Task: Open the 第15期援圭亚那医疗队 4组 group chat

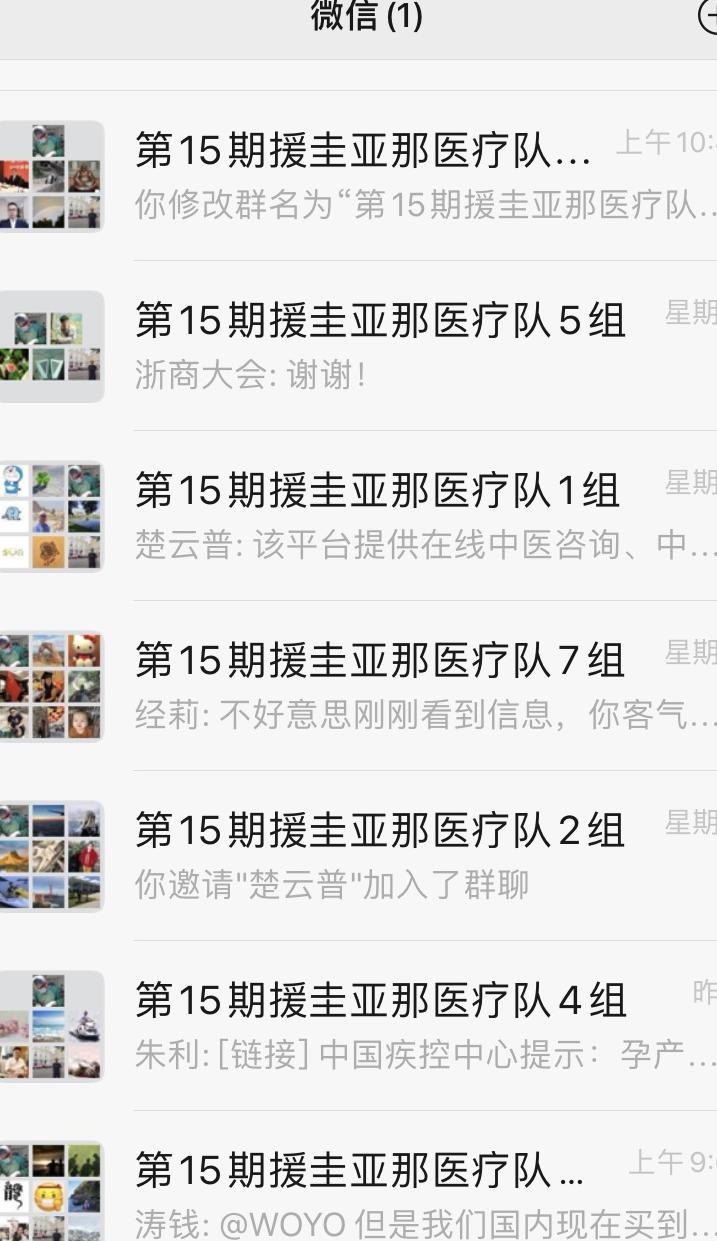Action: pyautogui.click(x=380, y=1025)
